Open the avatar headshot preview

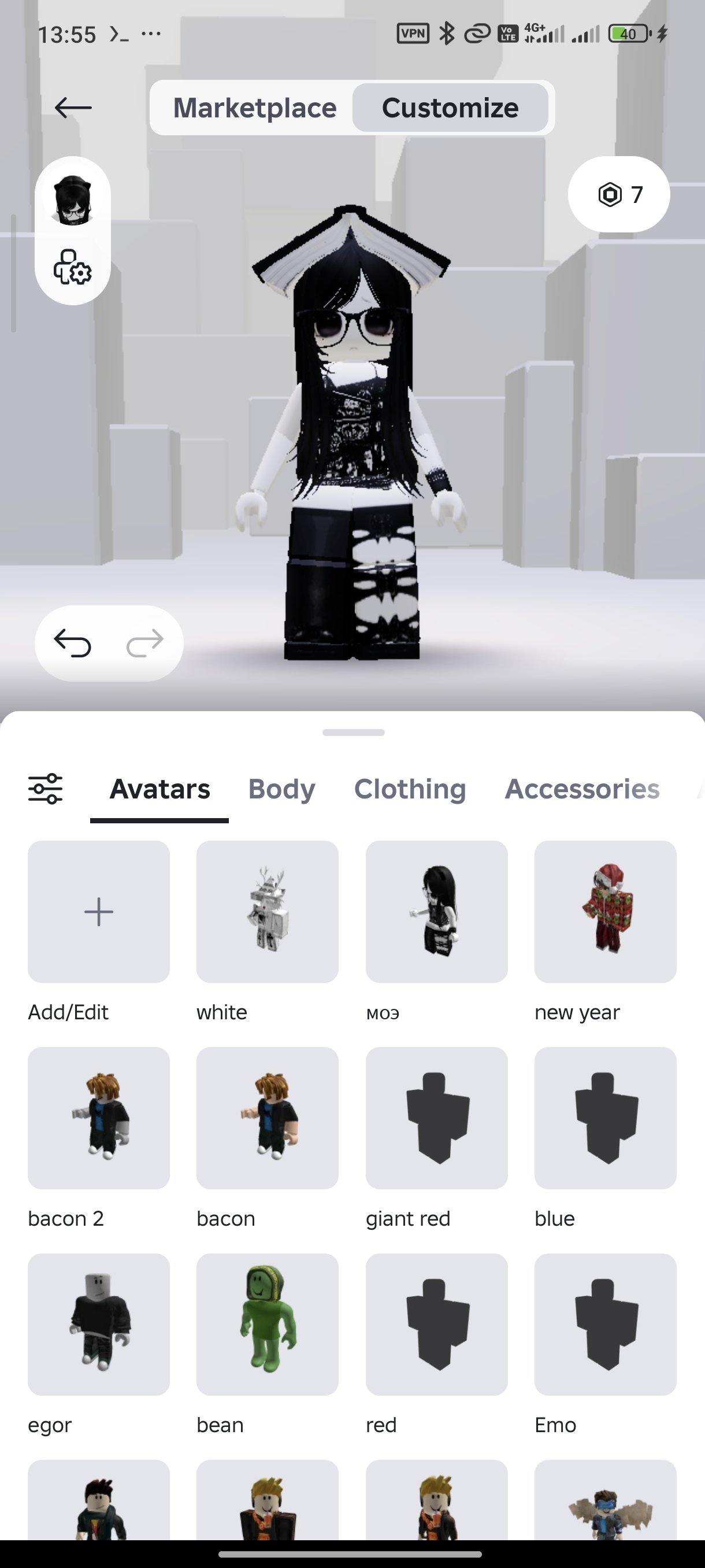[x=72, y=199]
